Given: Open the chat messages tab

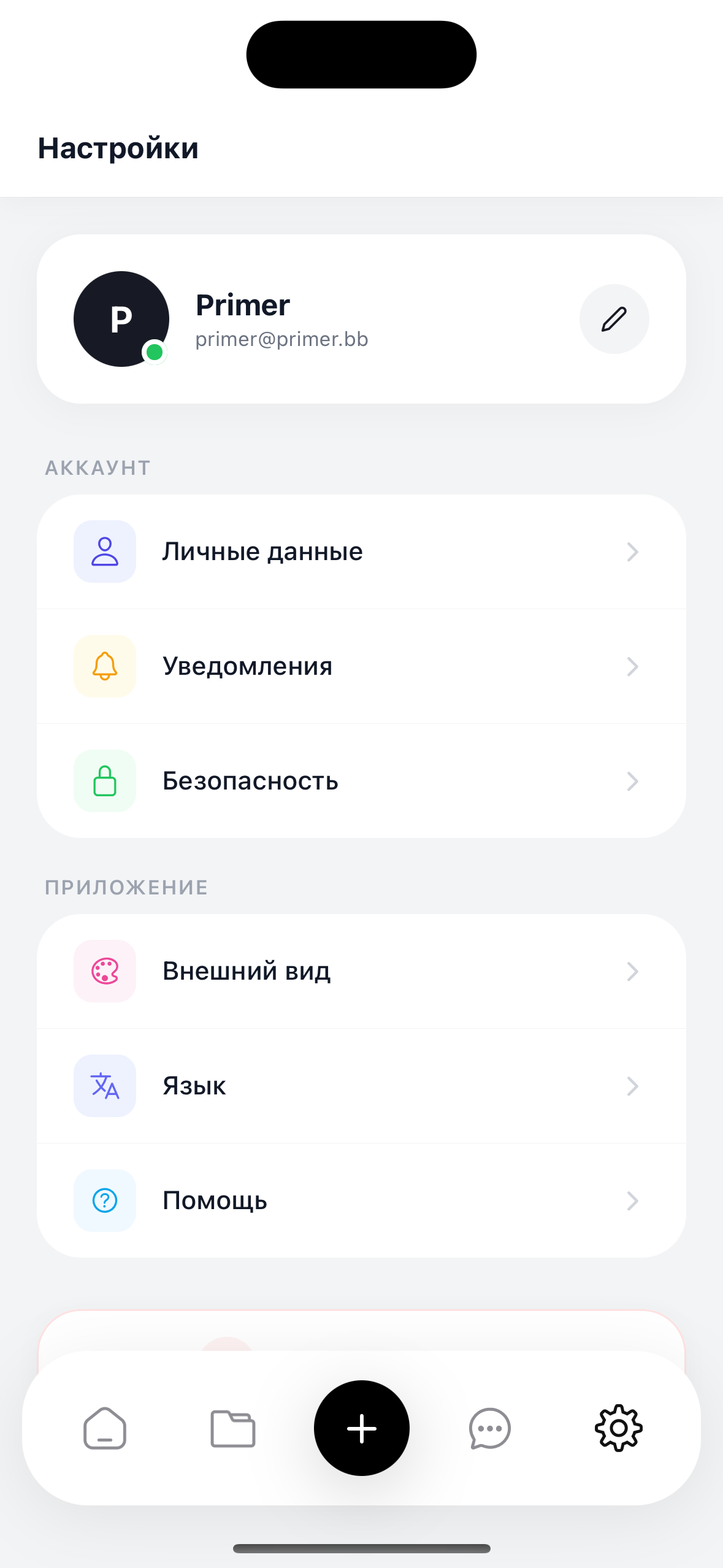Looking at the screenshot, I should point(489,1428).
